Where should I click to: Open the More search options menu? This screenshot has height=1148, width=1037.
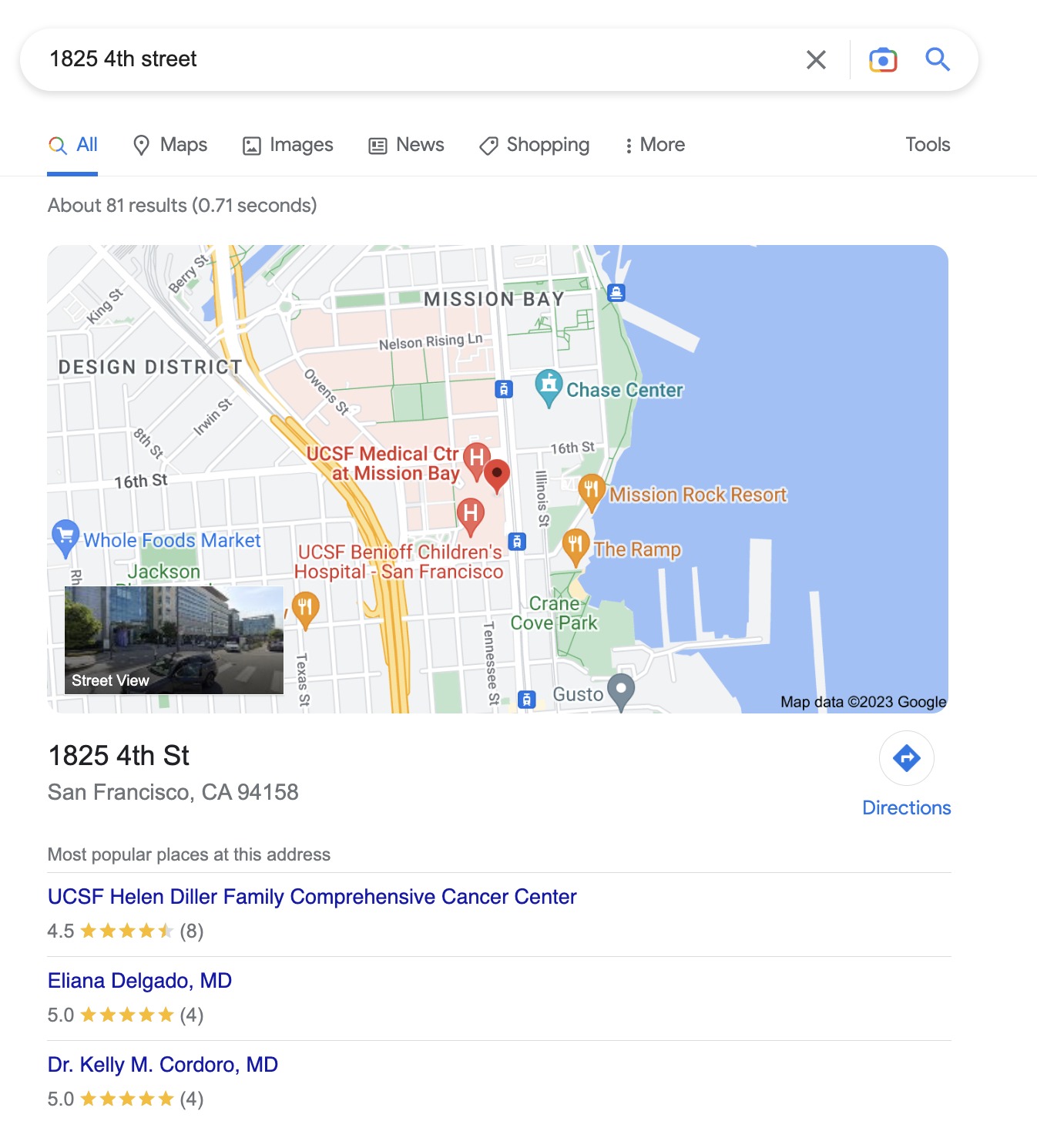653,145
